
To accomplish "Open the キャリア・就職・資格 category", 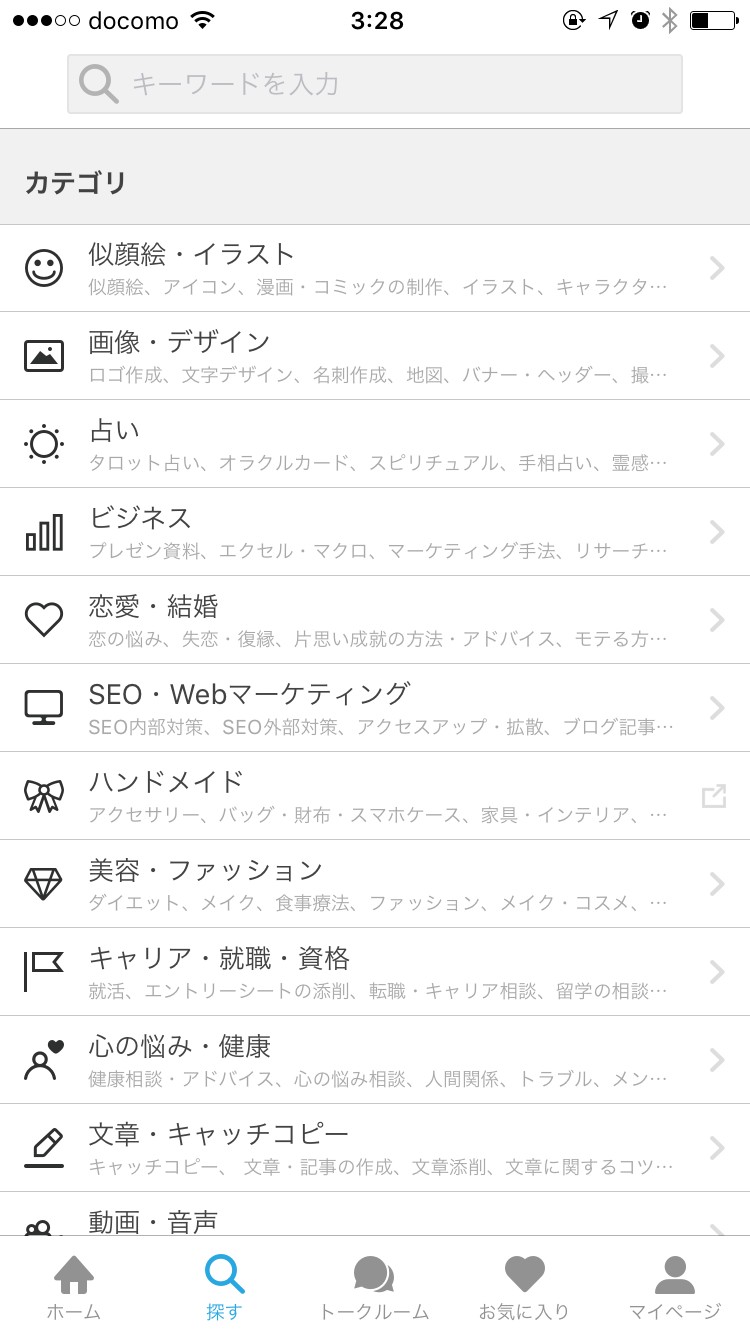I will pos(375,972).
